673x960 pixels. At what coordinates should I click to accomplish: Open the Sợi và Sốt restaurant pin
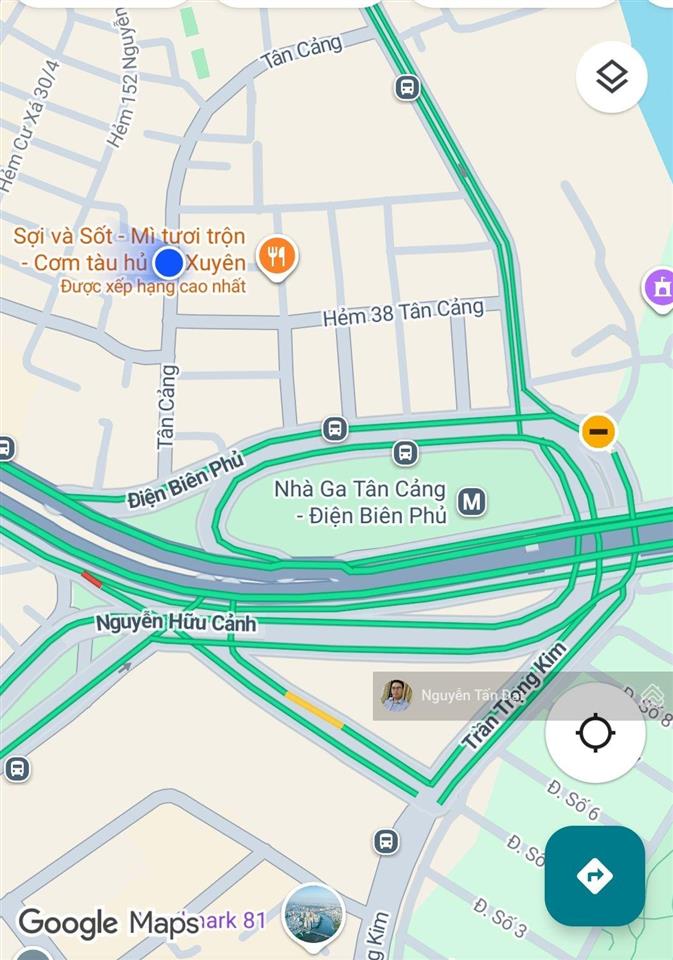click(277, 257)
